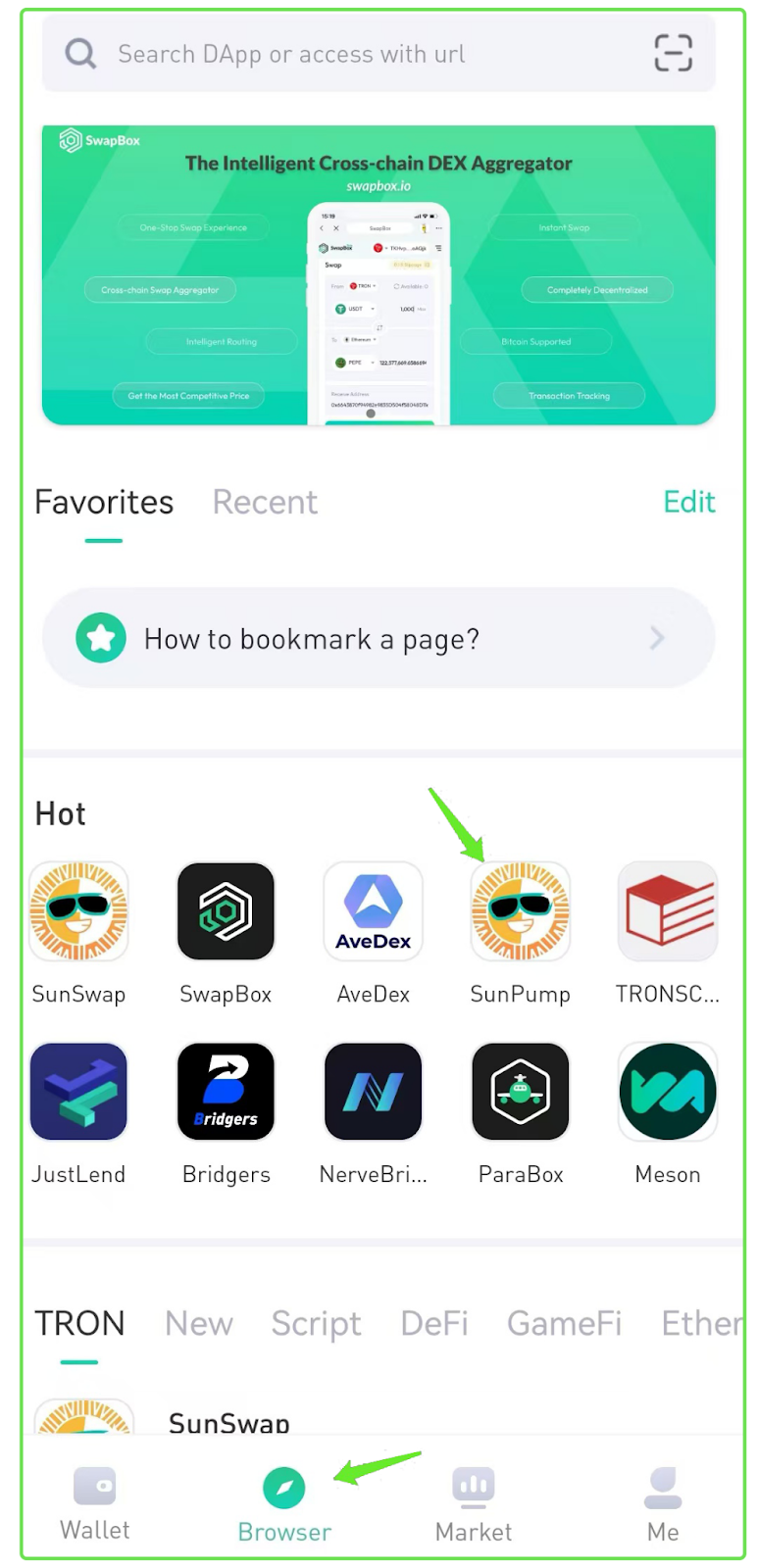Go to the Wallet tab
The height and width of the screenshot is (1568, 758).
[95, 1504]
